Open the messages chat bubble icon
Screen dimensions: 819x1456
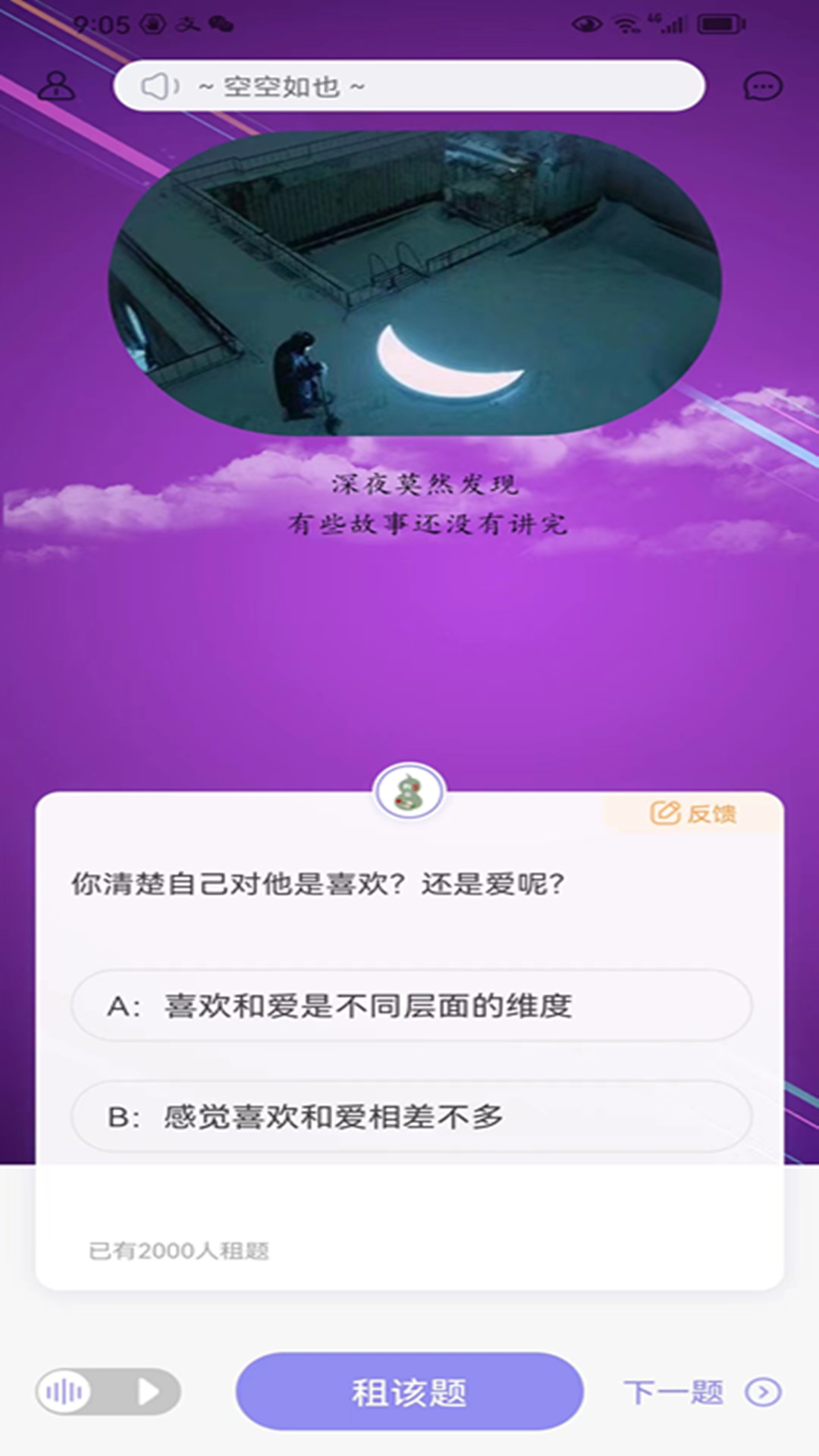point(762,86)
